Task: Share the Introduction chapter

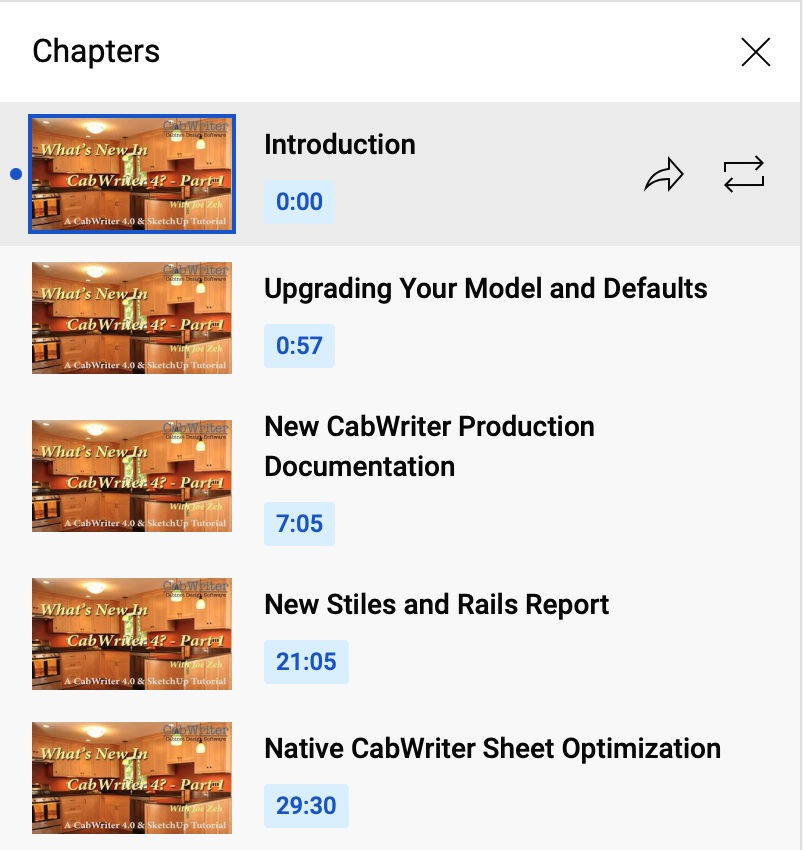Action: pyautogui.click(x=663, y=176)
